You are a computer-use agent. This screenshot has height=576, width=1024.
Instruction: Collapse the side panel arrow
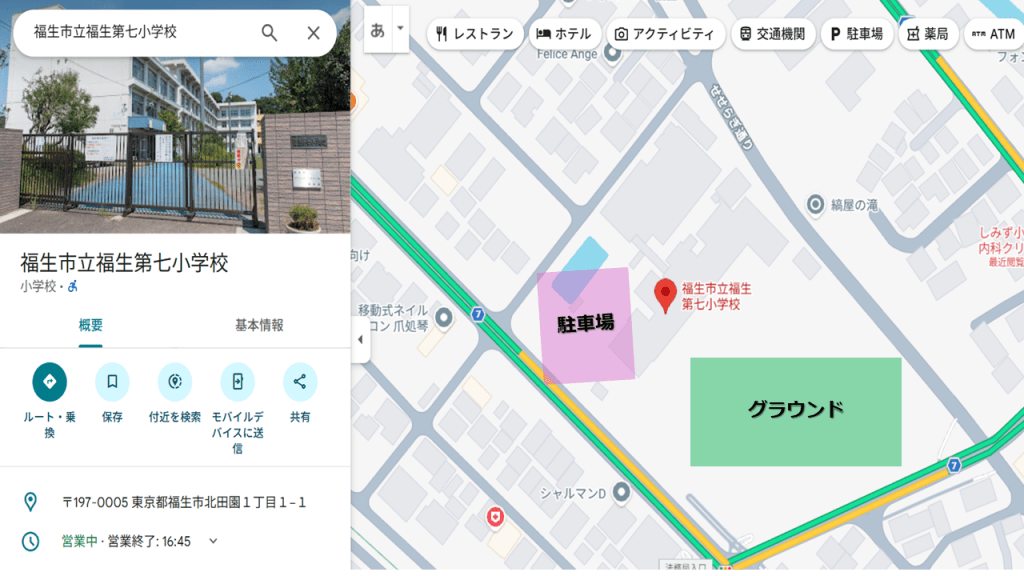360,340
